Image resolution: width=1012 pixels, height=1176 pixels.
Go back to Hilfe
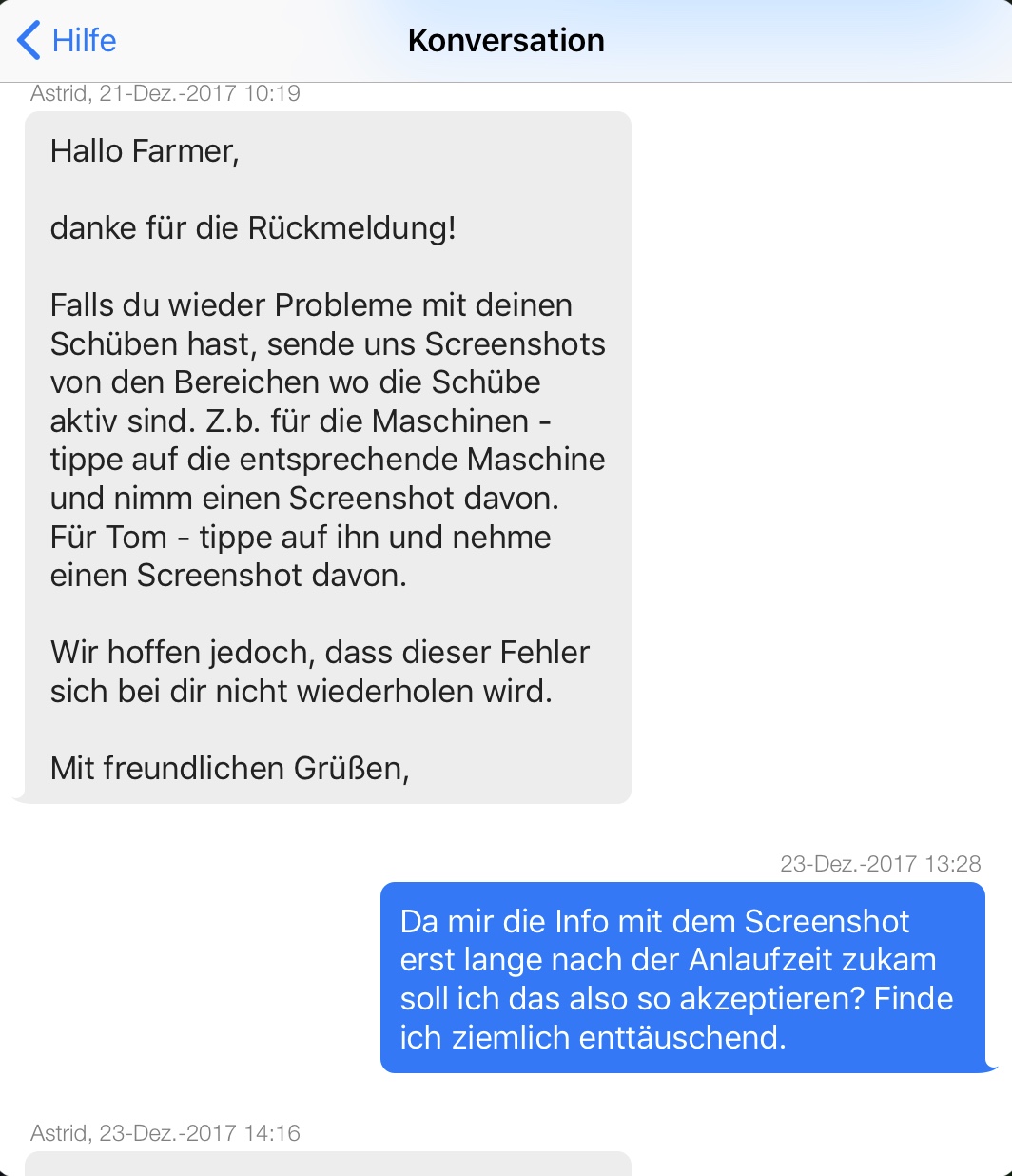[x=67, y=41]
